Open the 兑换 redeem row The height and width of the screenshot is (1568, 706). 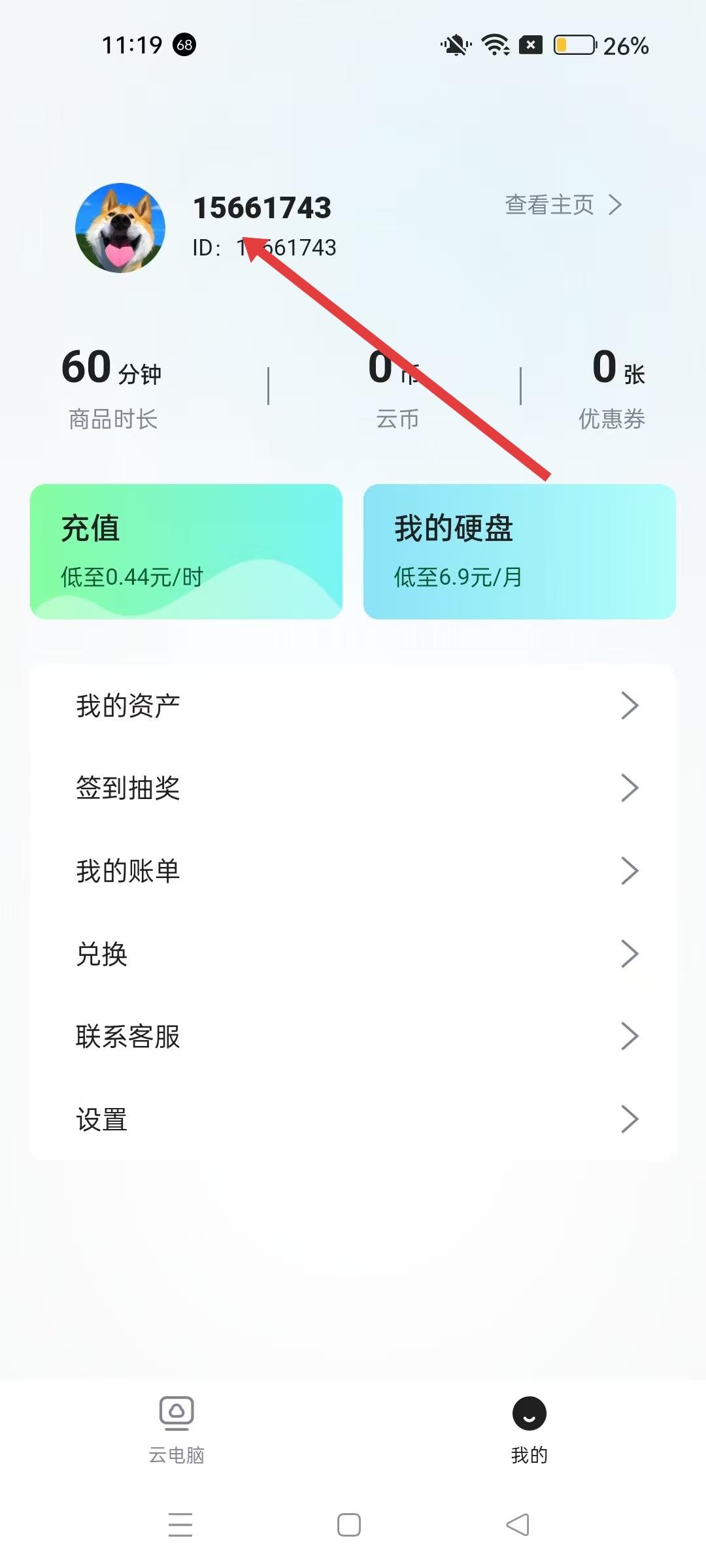pyautogui.click(x=353, y=954)
